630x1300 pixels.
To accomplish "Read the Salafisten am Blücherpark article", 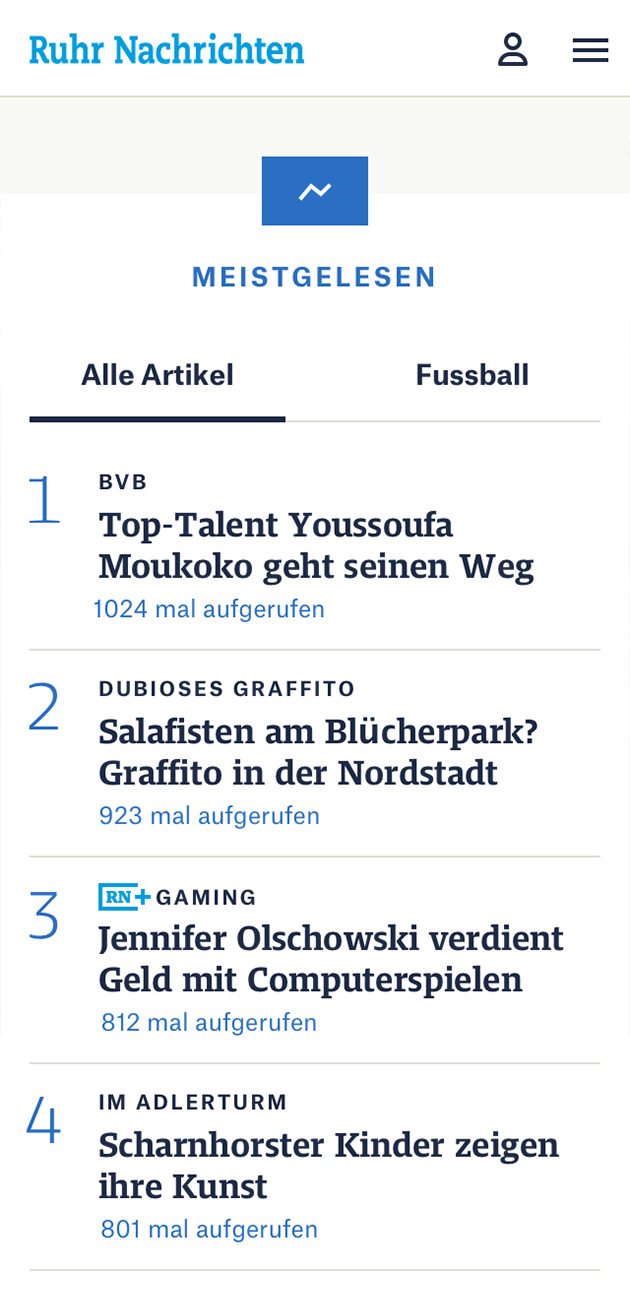I will 318,752.
